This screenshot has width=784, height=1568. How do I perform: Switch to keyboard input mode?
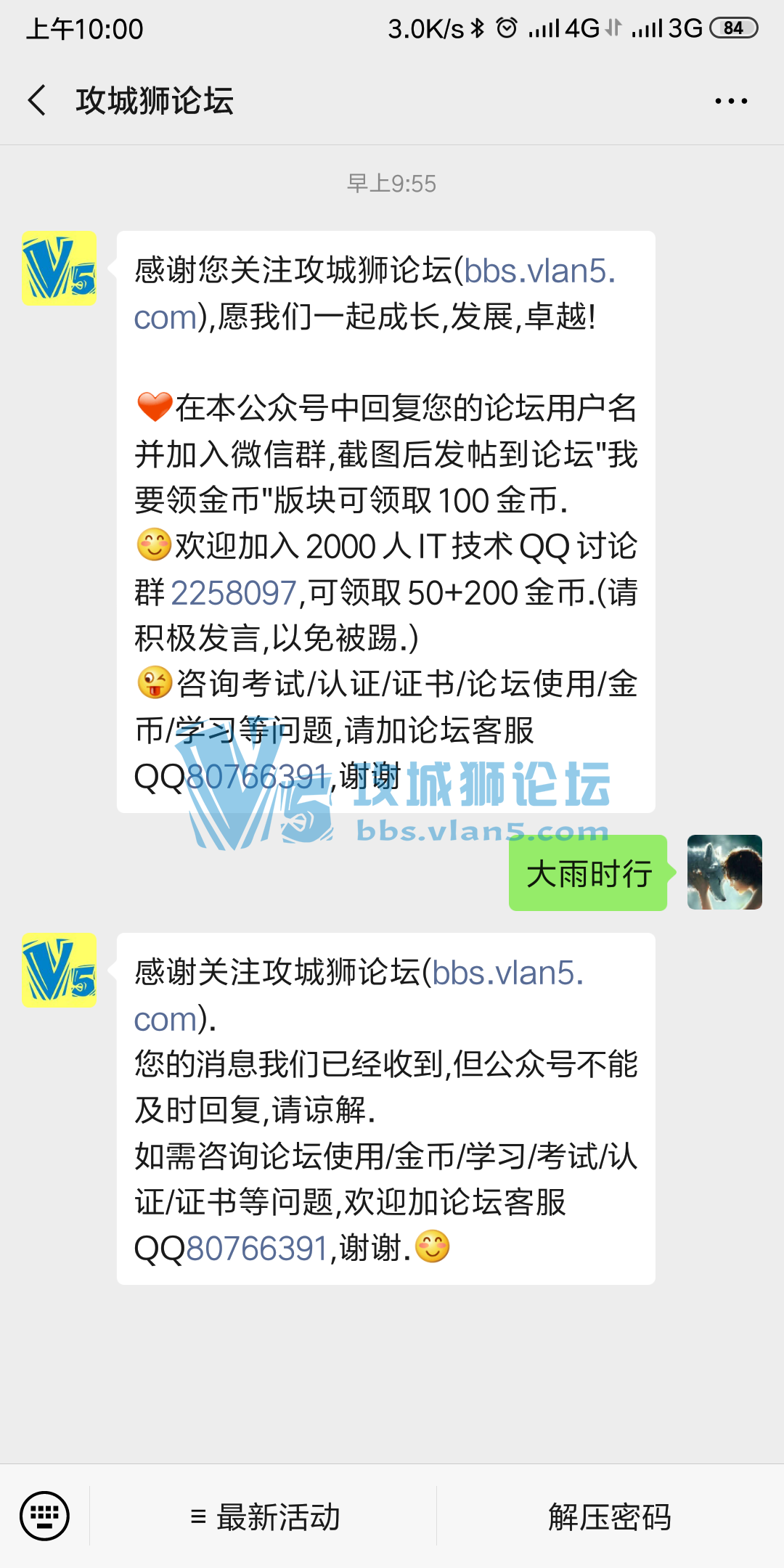[x=45, y=1516]
